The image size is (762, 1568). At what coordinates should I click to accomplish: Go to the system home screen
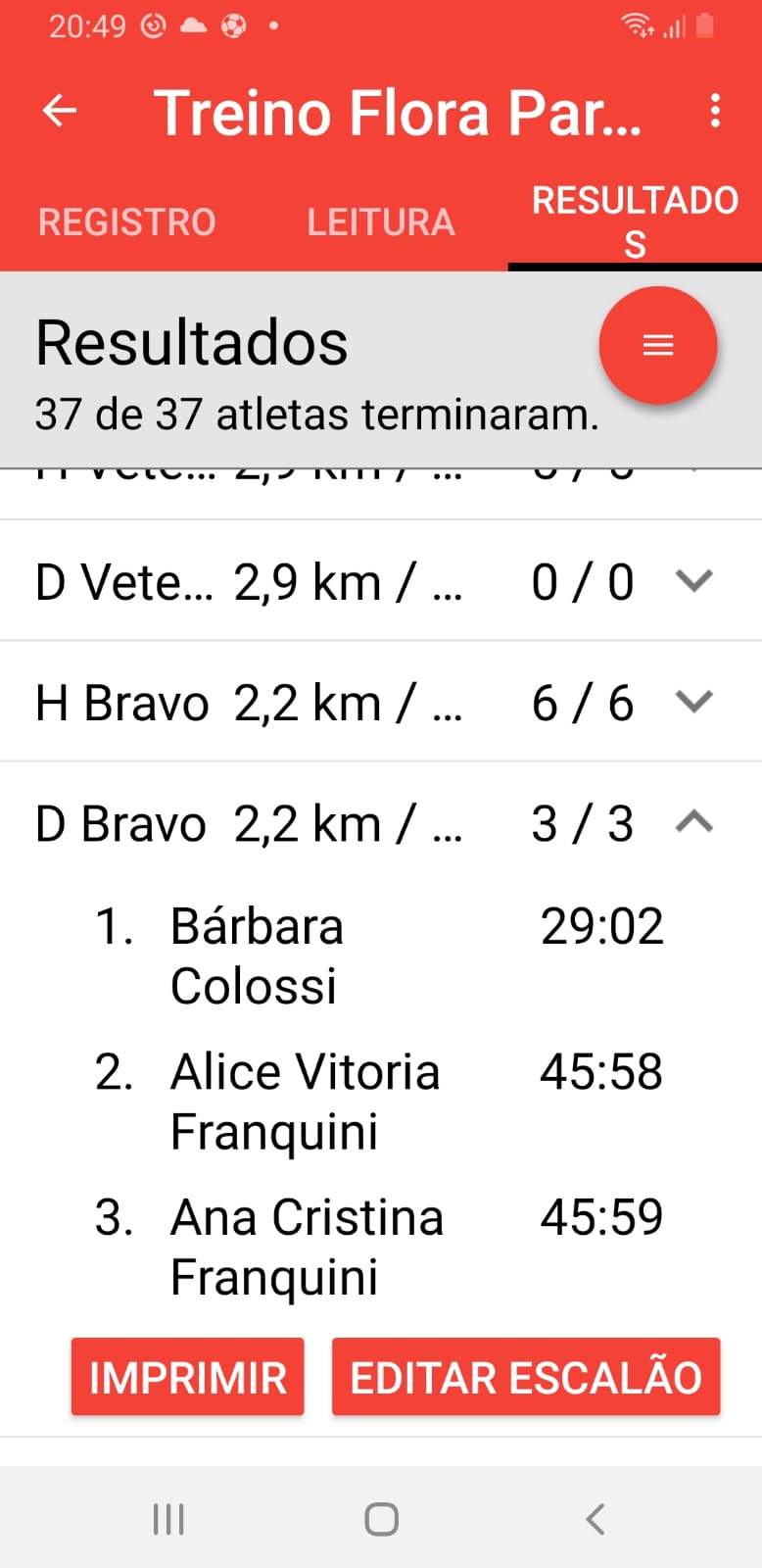(x=381, y=1519)
